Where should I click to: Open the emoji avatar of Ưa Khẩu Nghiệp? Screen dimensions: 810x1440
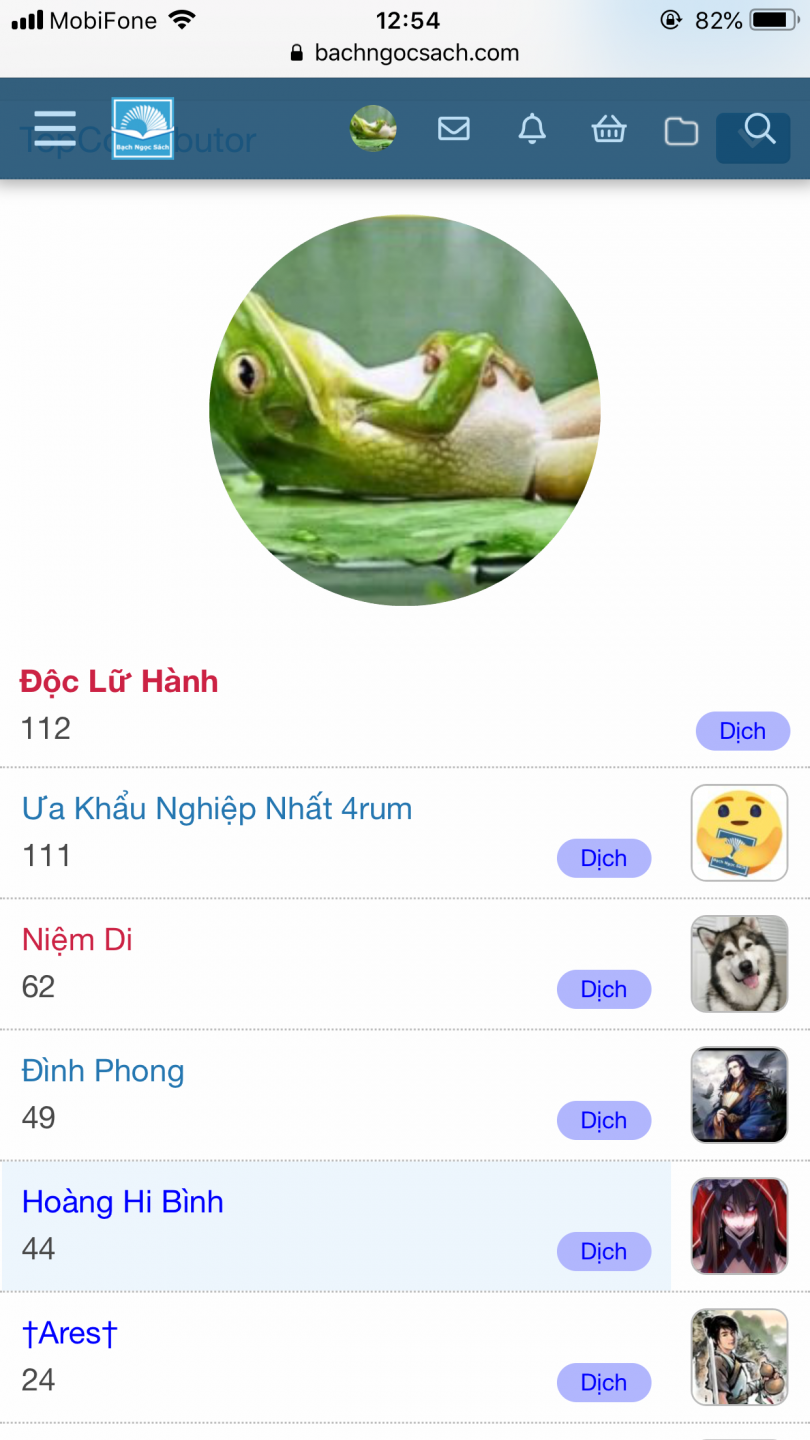tap(739, 833)
